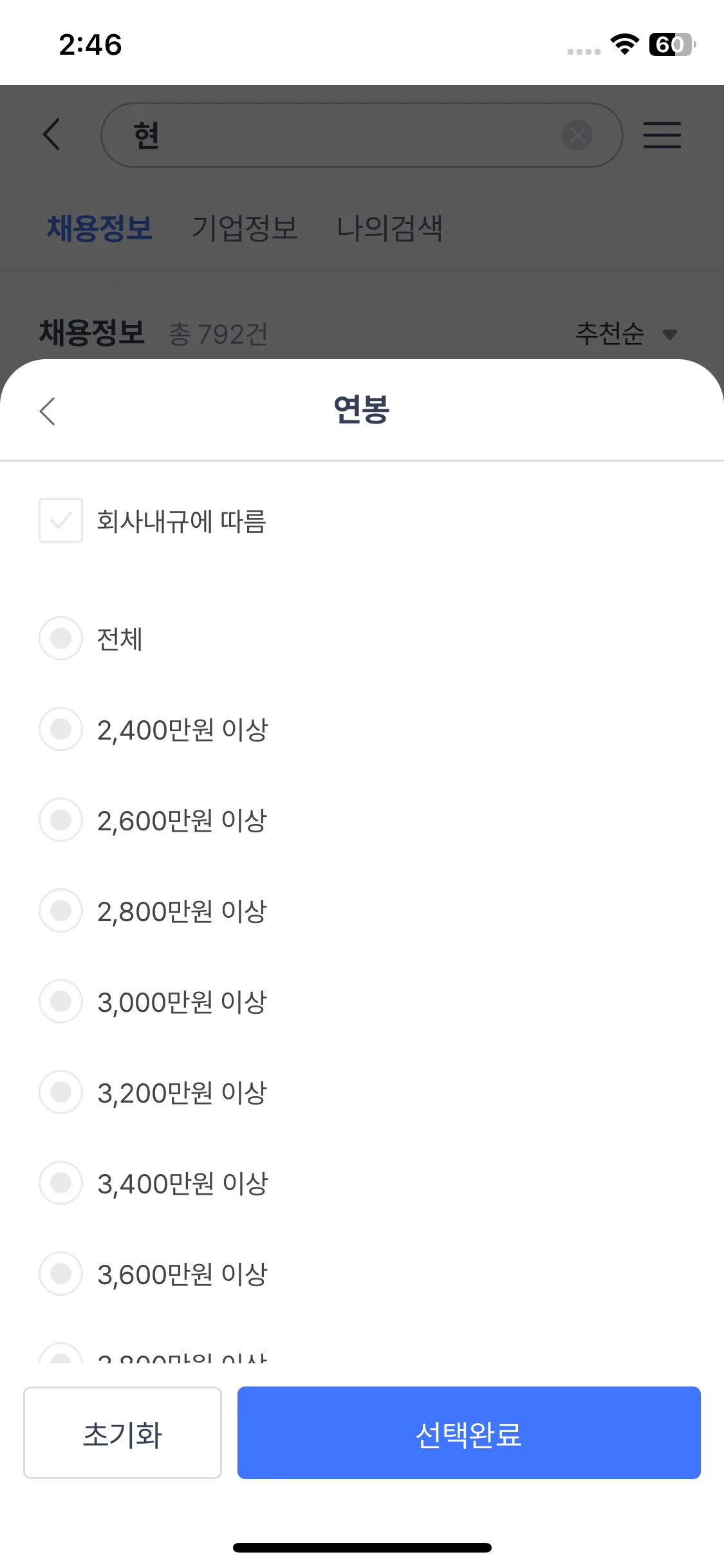This screenshot has width=724, height=1568.
Task: Tap 초기화 to reset the filter
Action: pos(122,1433)
